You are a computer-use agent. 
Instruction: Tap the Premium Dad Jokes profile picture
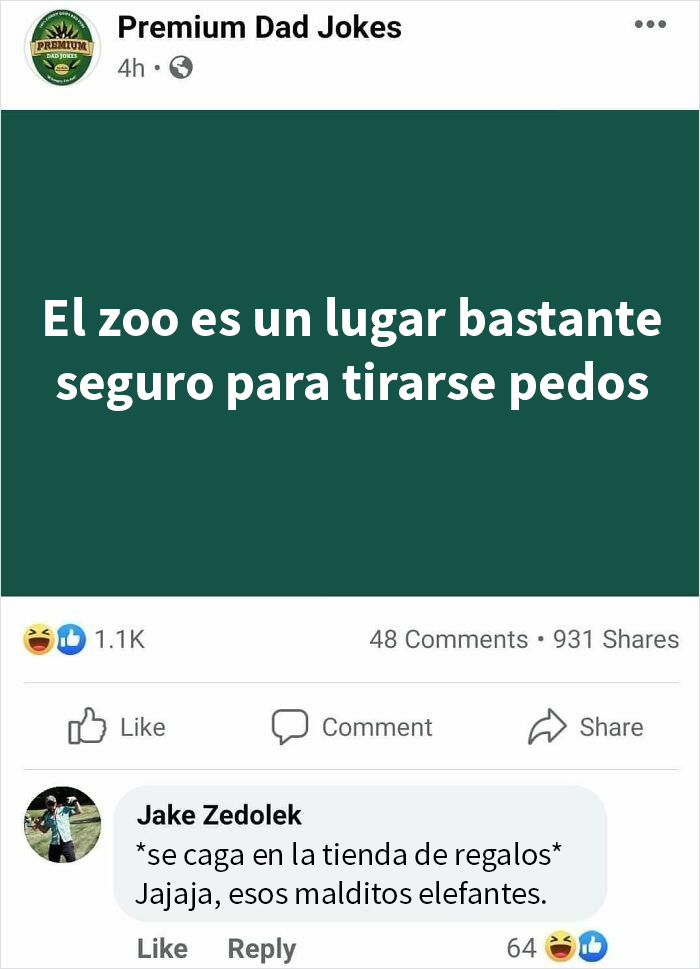[62, 47]
